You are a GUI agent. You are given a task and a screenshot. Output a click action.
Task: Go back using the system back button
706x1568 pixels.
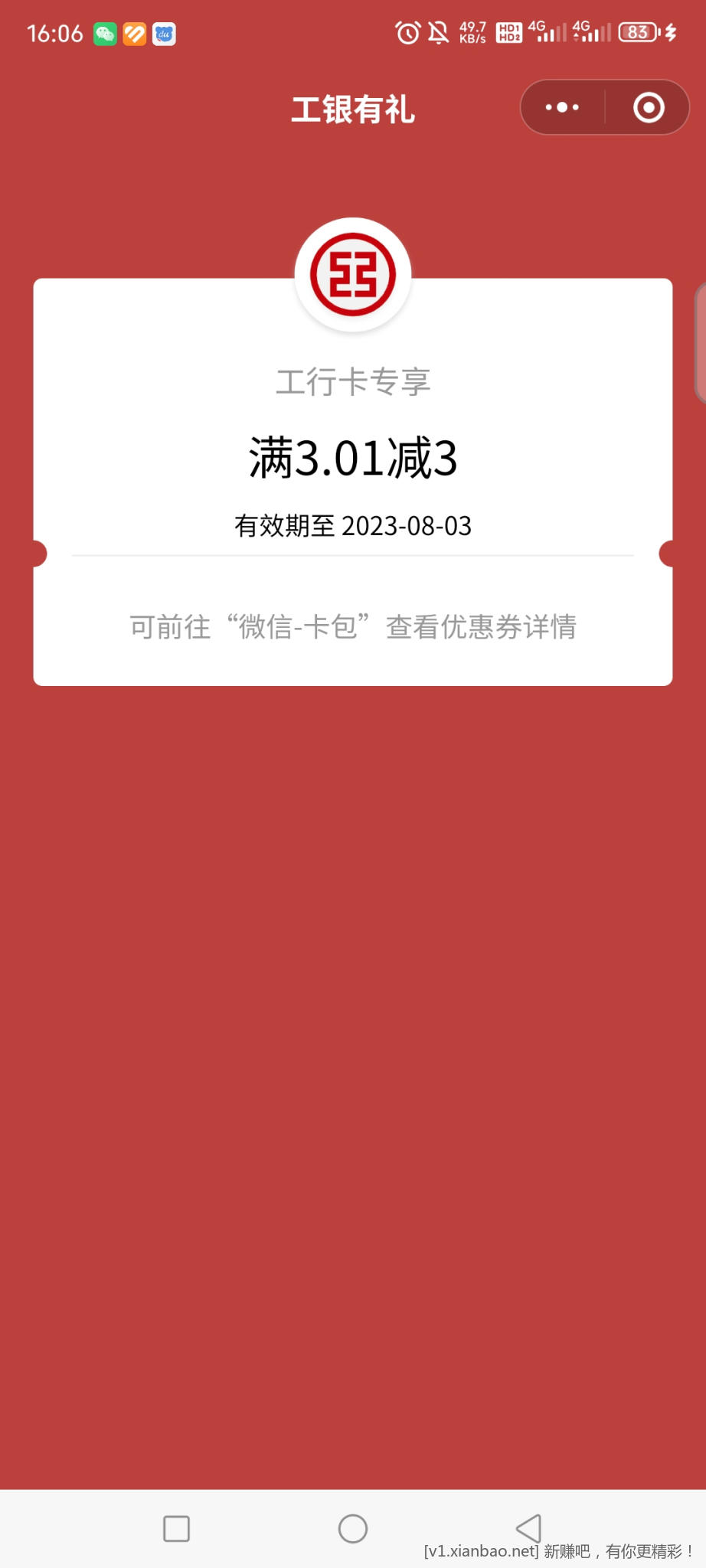tap(528, 1528)
